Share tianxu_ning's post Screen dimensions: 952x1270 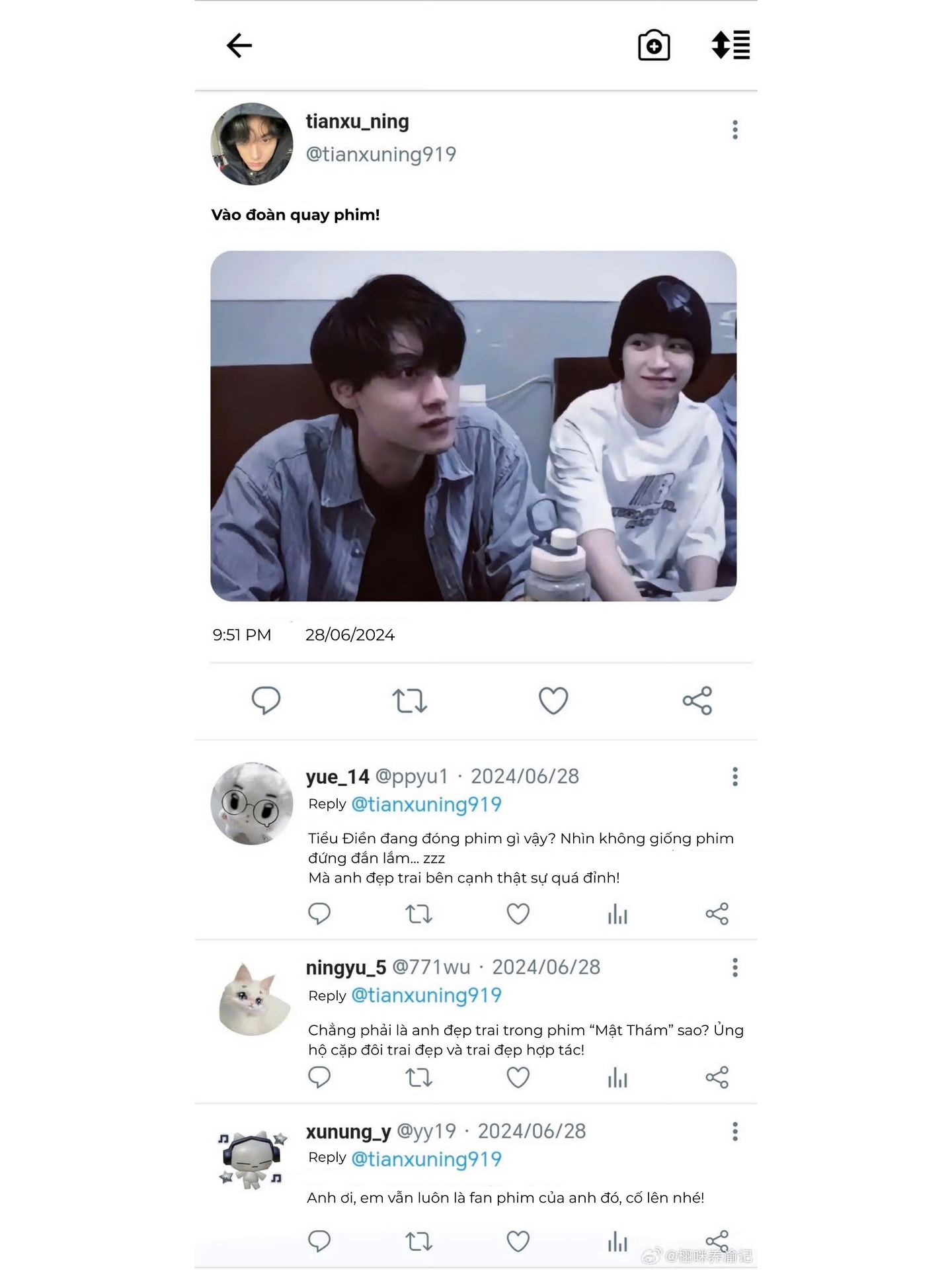pyautogui.click(x=697, y=700)
